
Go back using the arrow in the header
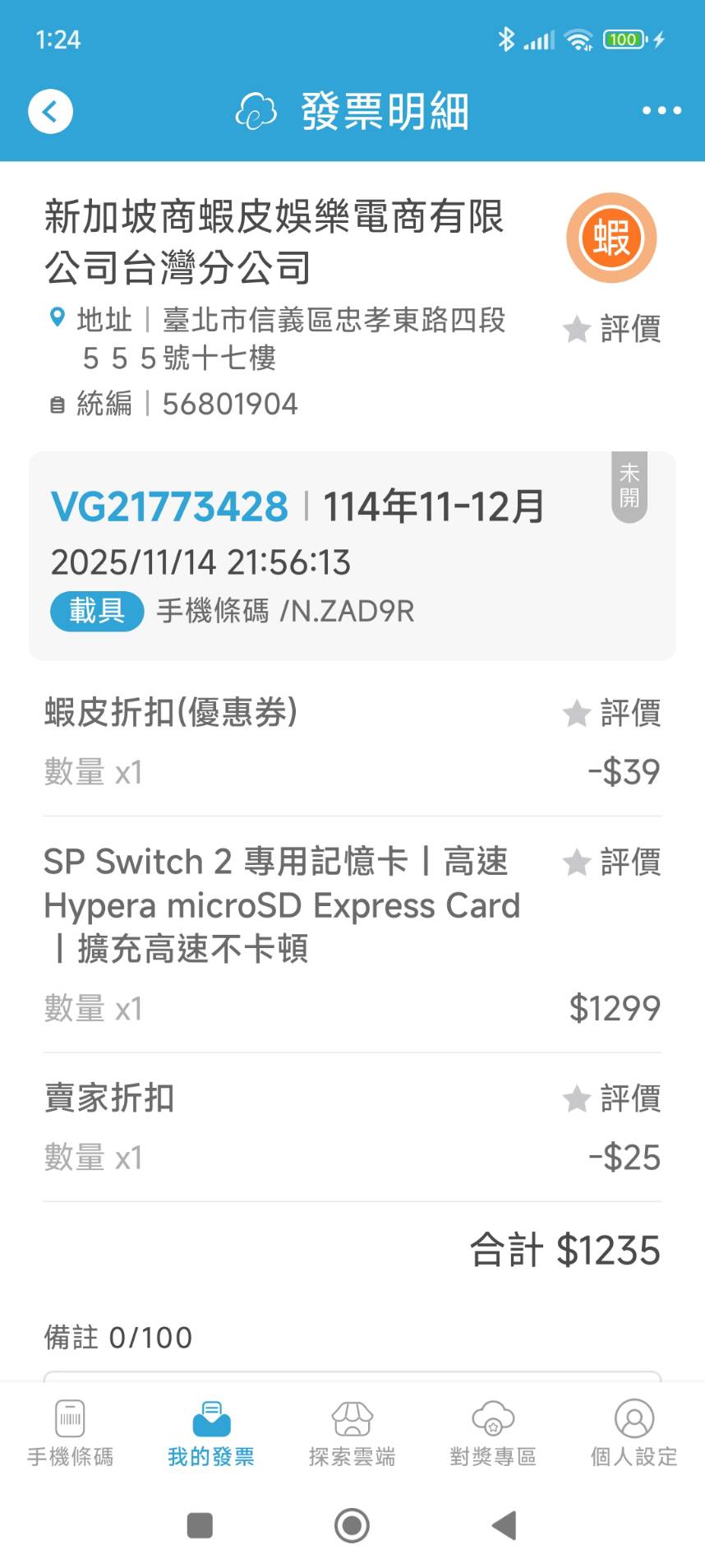click(50, 111)
